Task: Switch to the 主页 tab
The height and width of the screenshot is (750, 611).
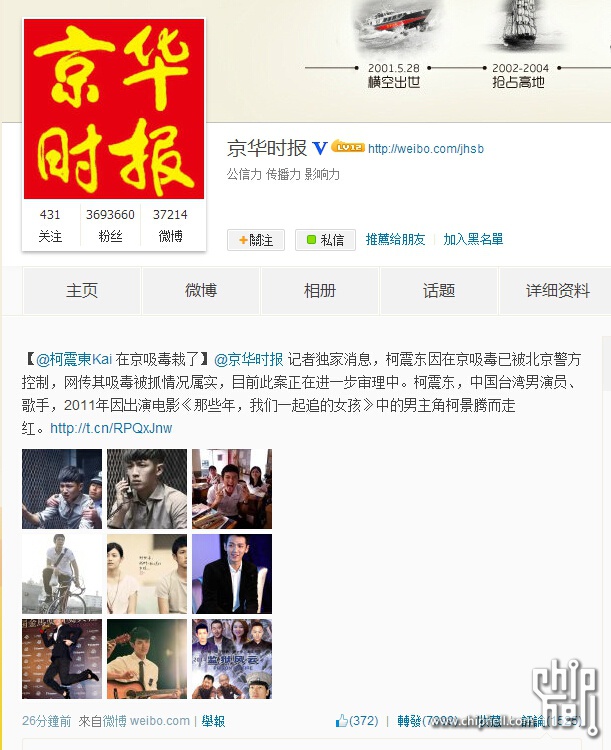Action: (x=82, y=291)
